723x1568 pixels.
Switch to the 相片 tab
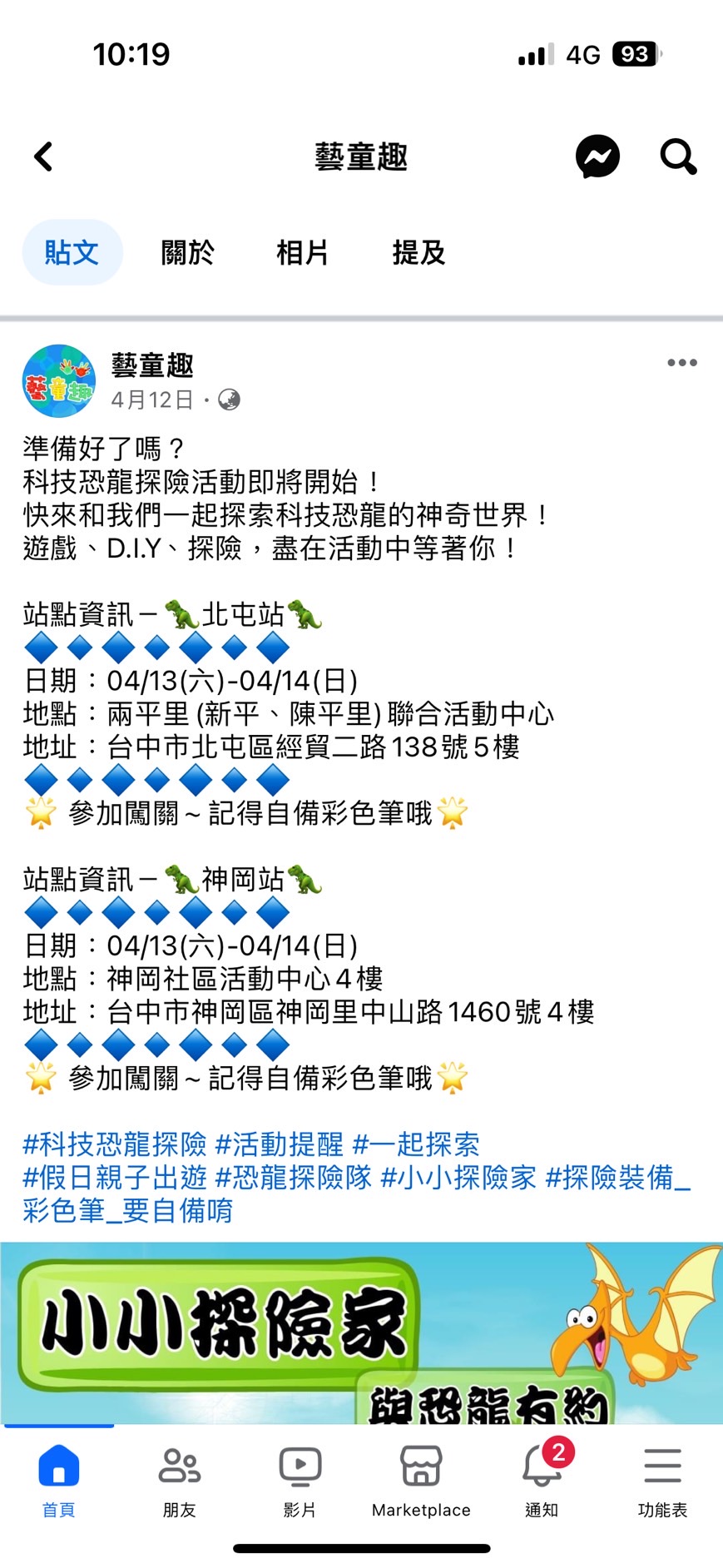point(303,252)
